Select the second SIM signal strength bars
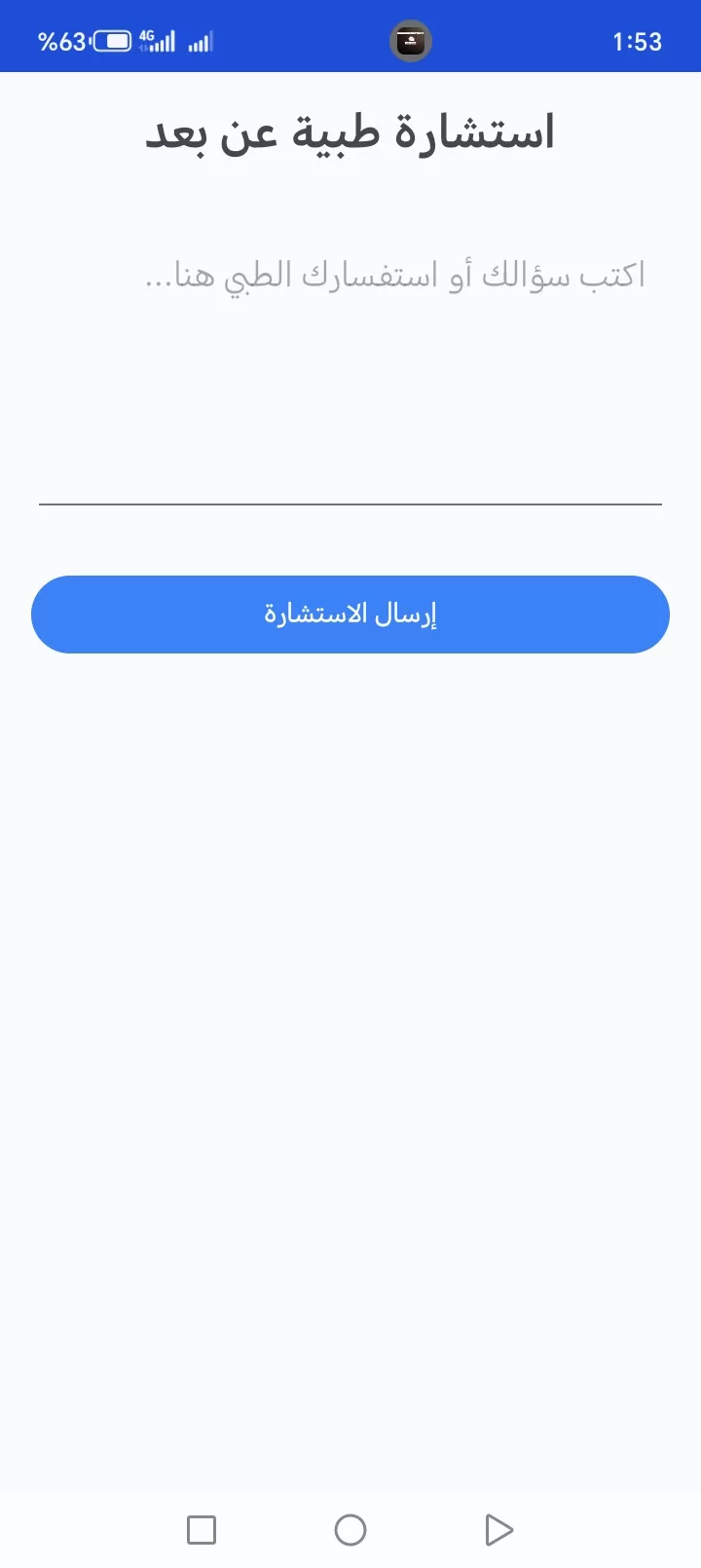The image size is (701, 1568). tap(201, 42)
